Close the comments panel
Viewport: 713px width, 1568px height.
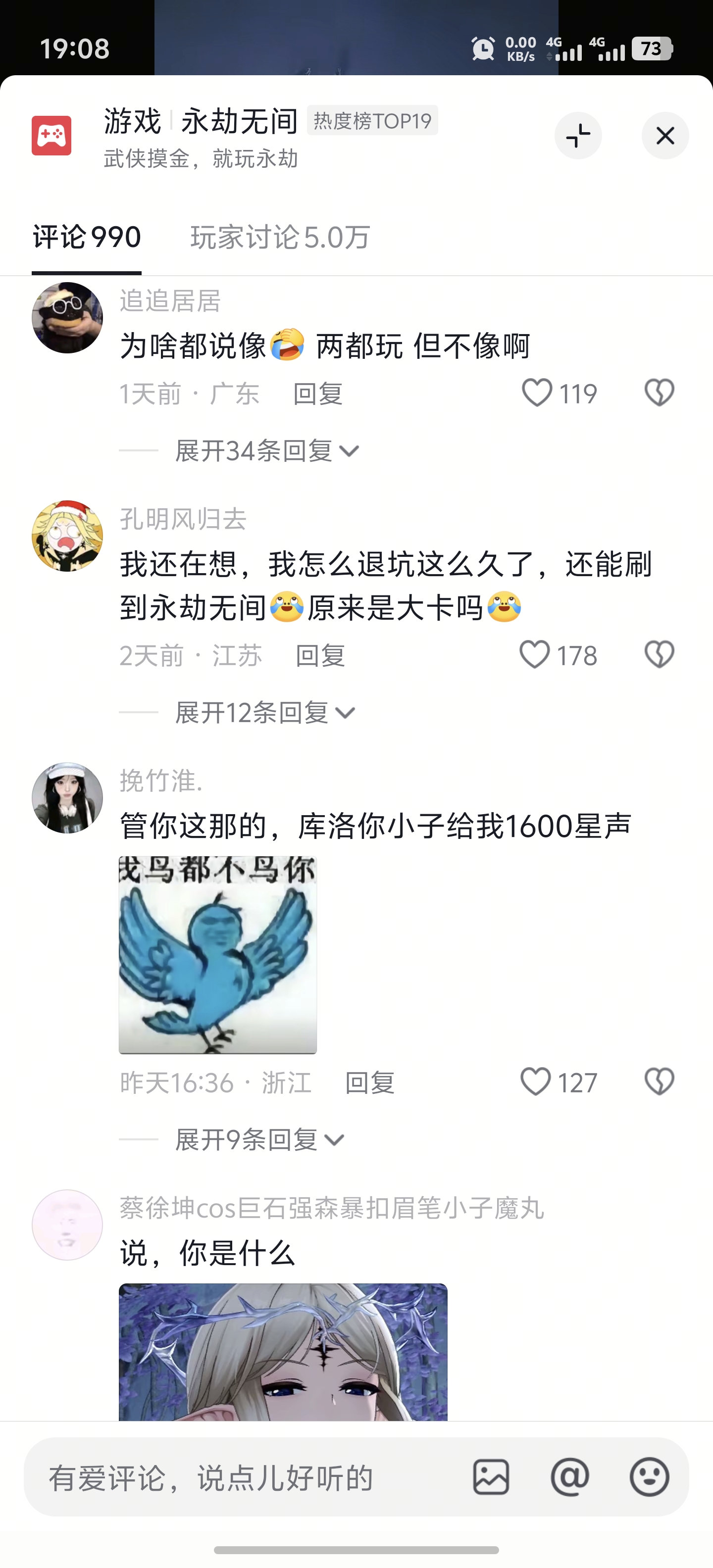pos(665,136)
